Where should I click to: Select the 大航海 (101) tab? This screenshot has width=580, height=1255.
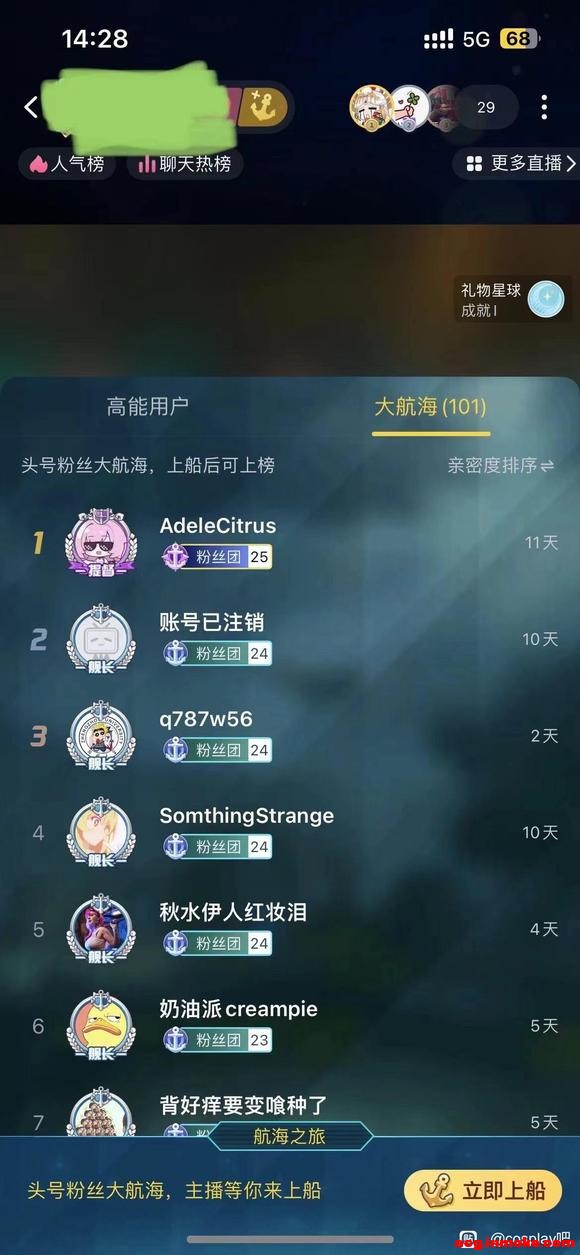point(431,407)
